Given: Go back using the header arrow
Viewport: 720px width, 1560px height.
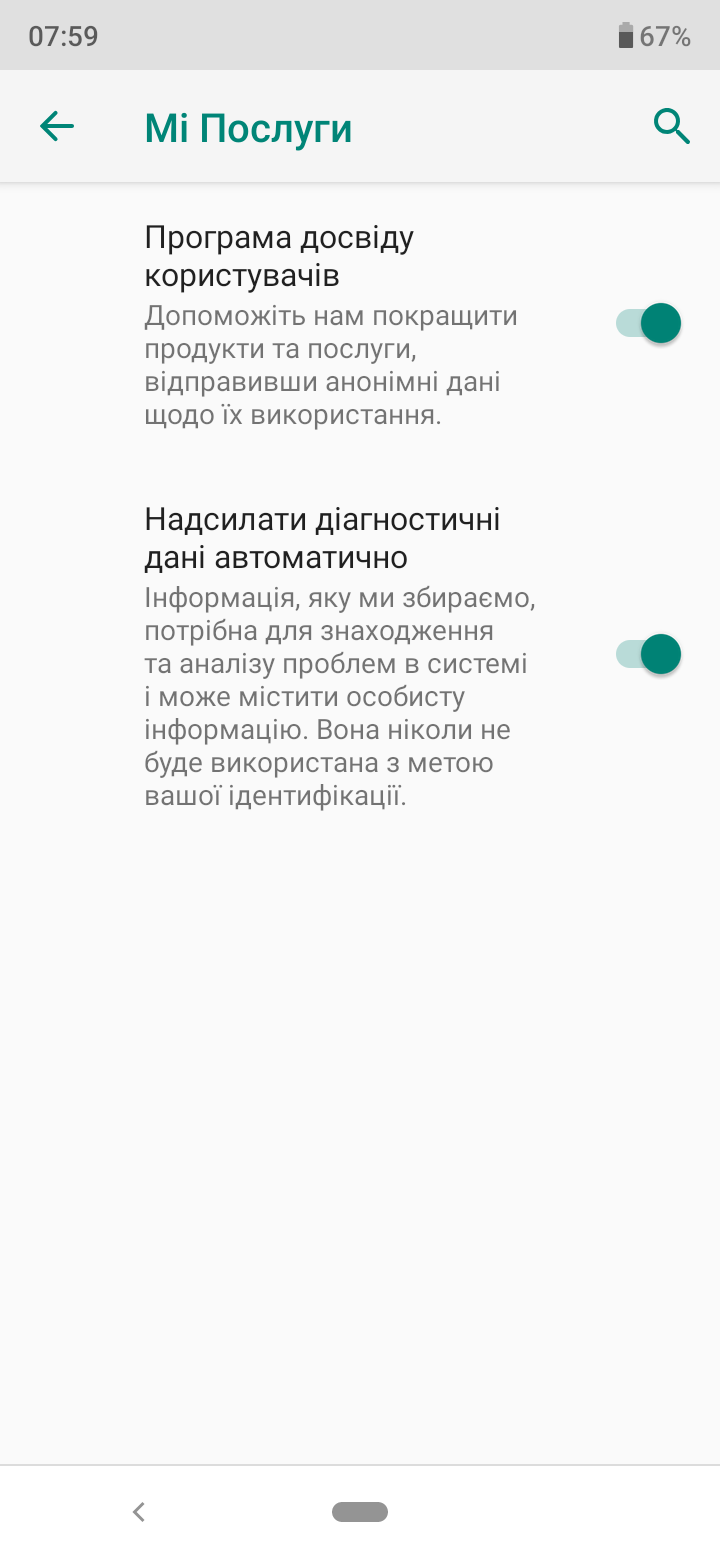Looking at the screenshot, I should click(x=57, y=126).
